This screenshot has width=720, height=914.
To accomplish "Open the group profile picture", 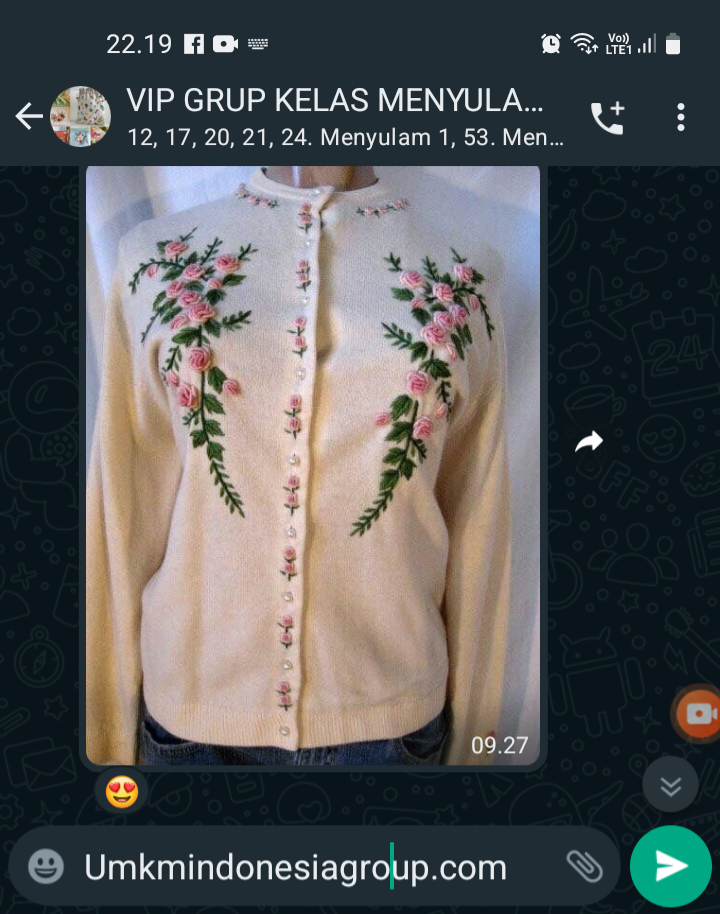I will 80,116.
